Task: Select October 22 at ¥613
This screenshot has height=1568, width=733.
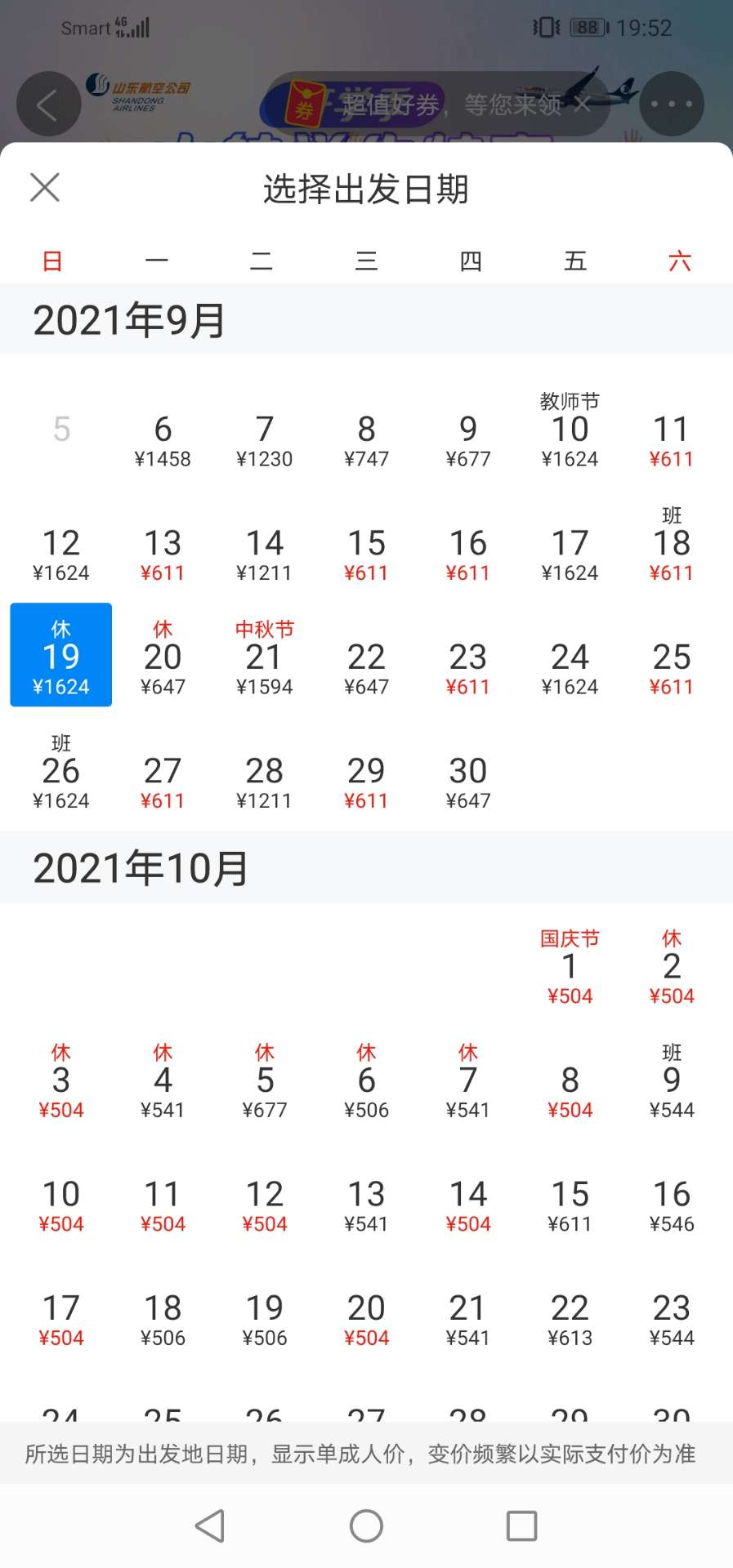Action: [x=570, y=1319]
